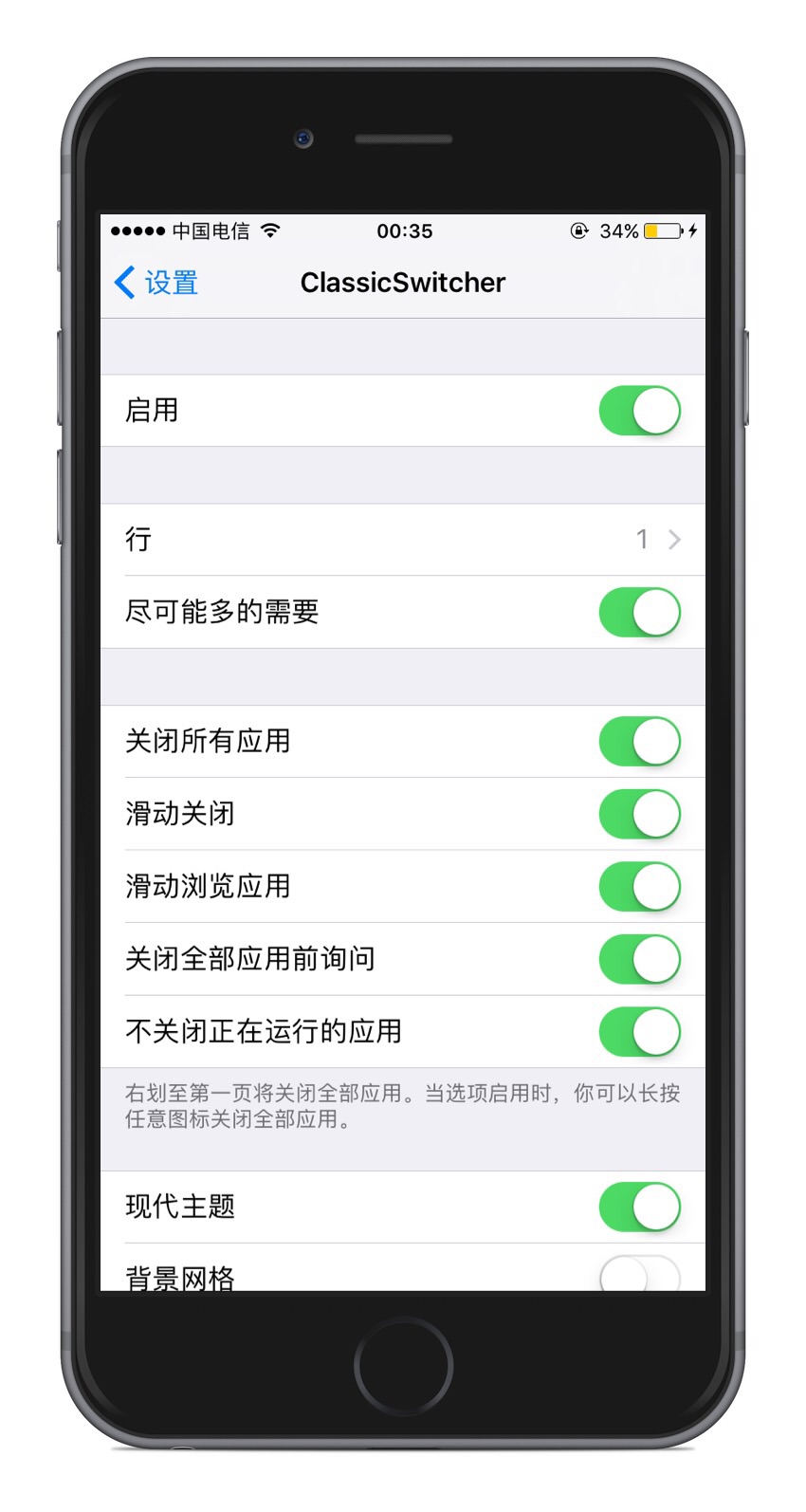The width and height of the screenshot is (806, 1512).
Task: Turn off 不关闭正在运行的应用
Action: point(640,1032)
